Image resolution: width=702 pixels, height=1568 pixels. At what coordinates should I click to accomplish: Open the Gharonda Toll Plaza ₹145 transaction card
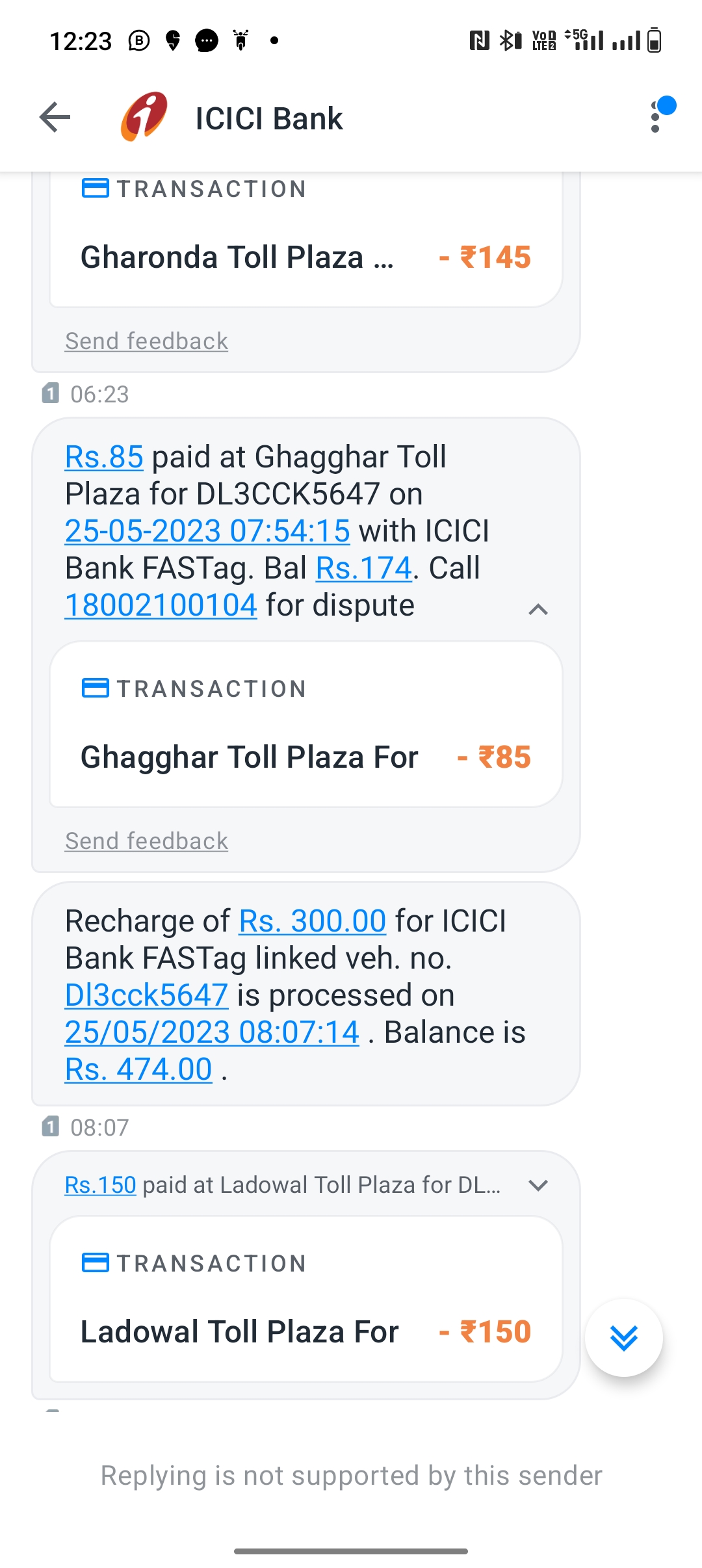[305, 239]
